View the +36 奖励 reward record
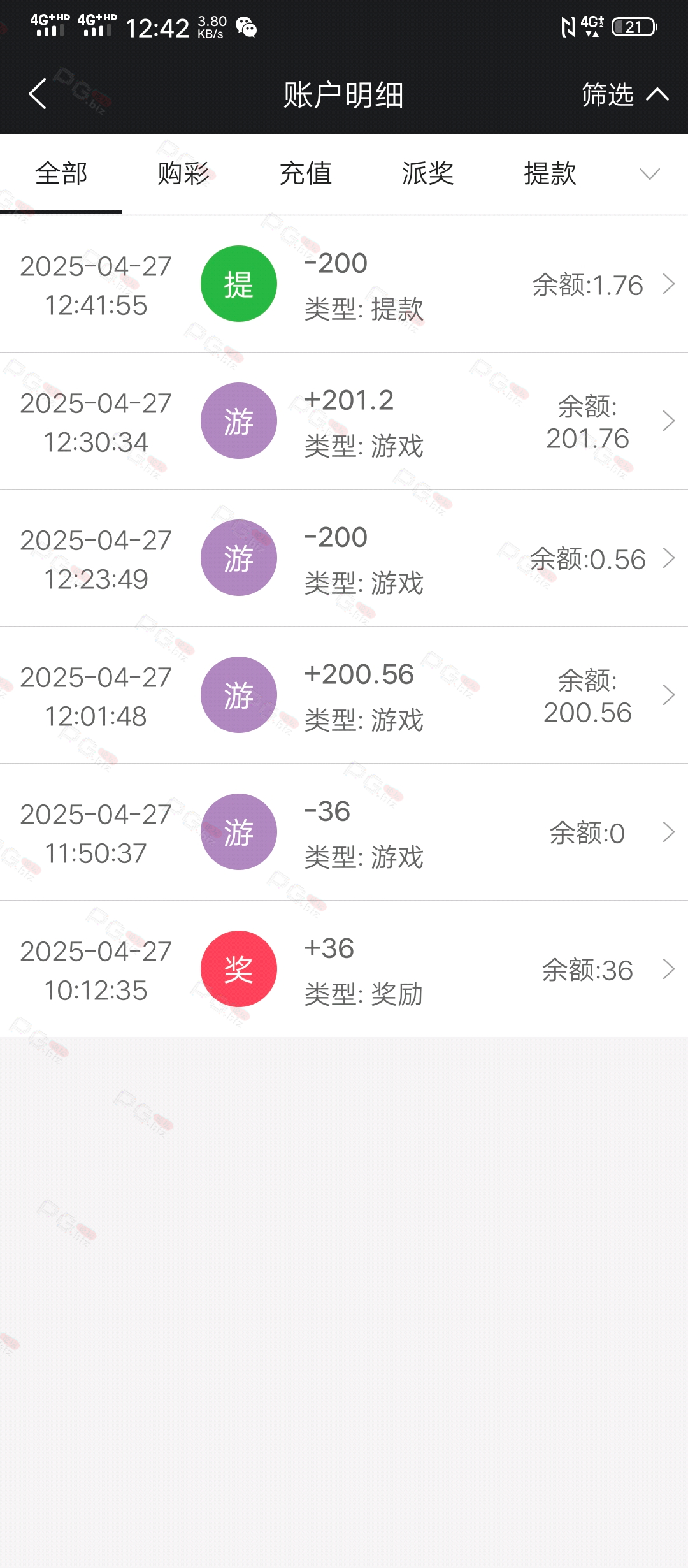Viewport: 688px width, 1568px height. [x=344, y=969]
